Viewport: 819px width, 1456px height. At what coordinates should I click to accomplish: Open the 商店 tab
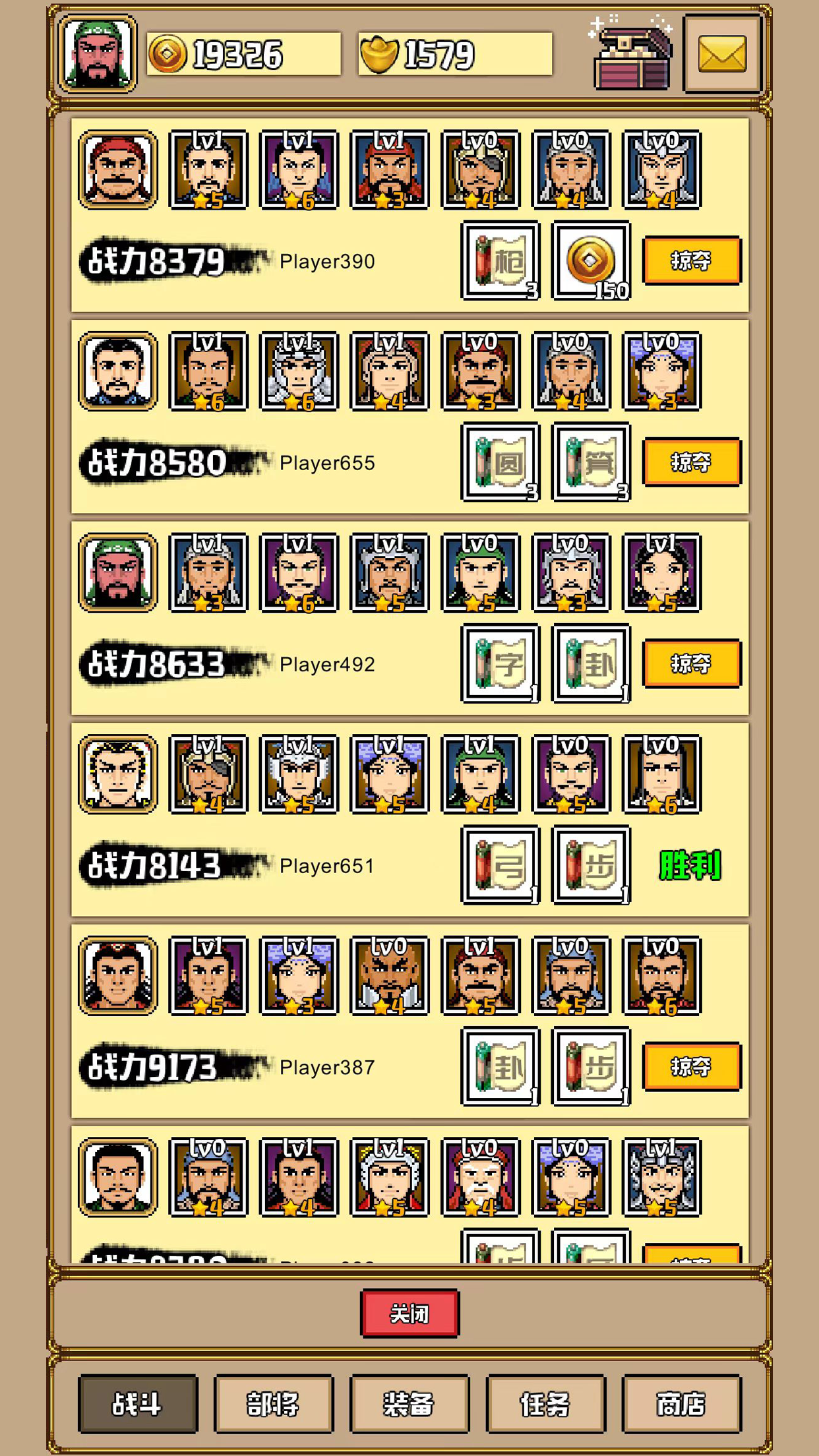point(681,1404)
